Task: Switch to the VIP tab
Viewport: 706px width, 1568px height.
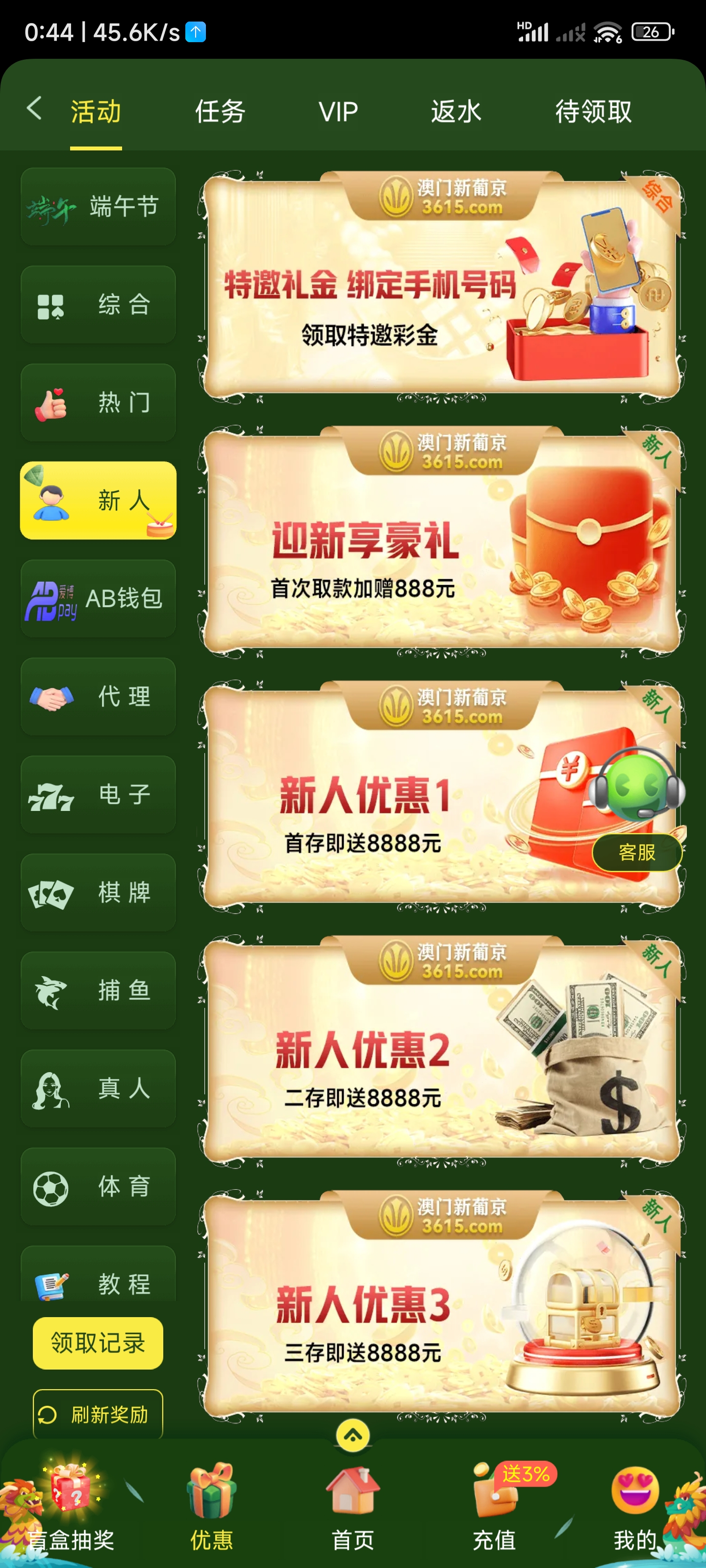Action: (x=338, y=111)
